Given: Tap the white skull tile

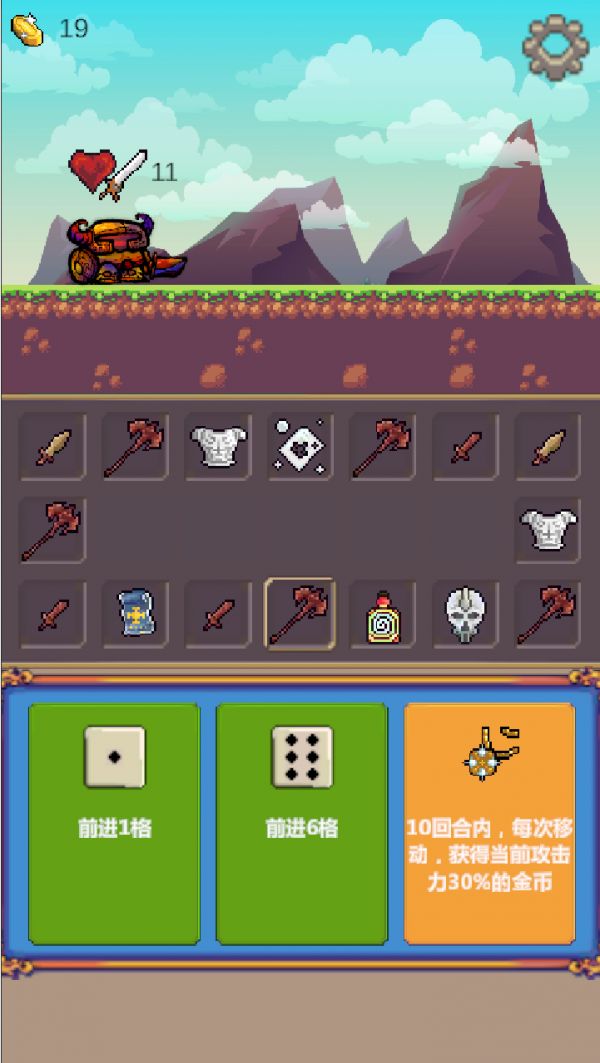Looking at the screenshot, I should [465, 614].
